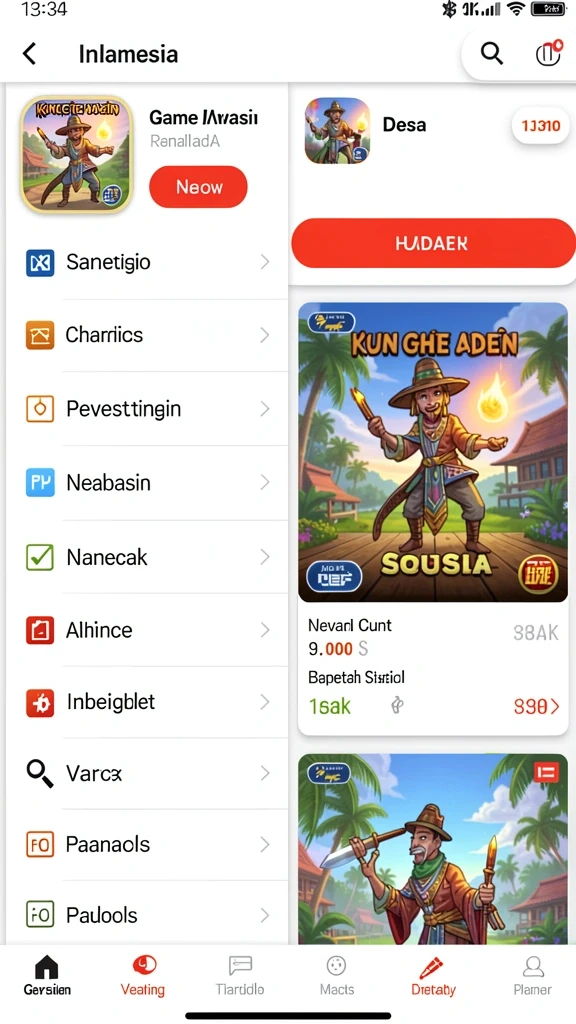Open the Inbeigblet item

(x=148, y=703)
